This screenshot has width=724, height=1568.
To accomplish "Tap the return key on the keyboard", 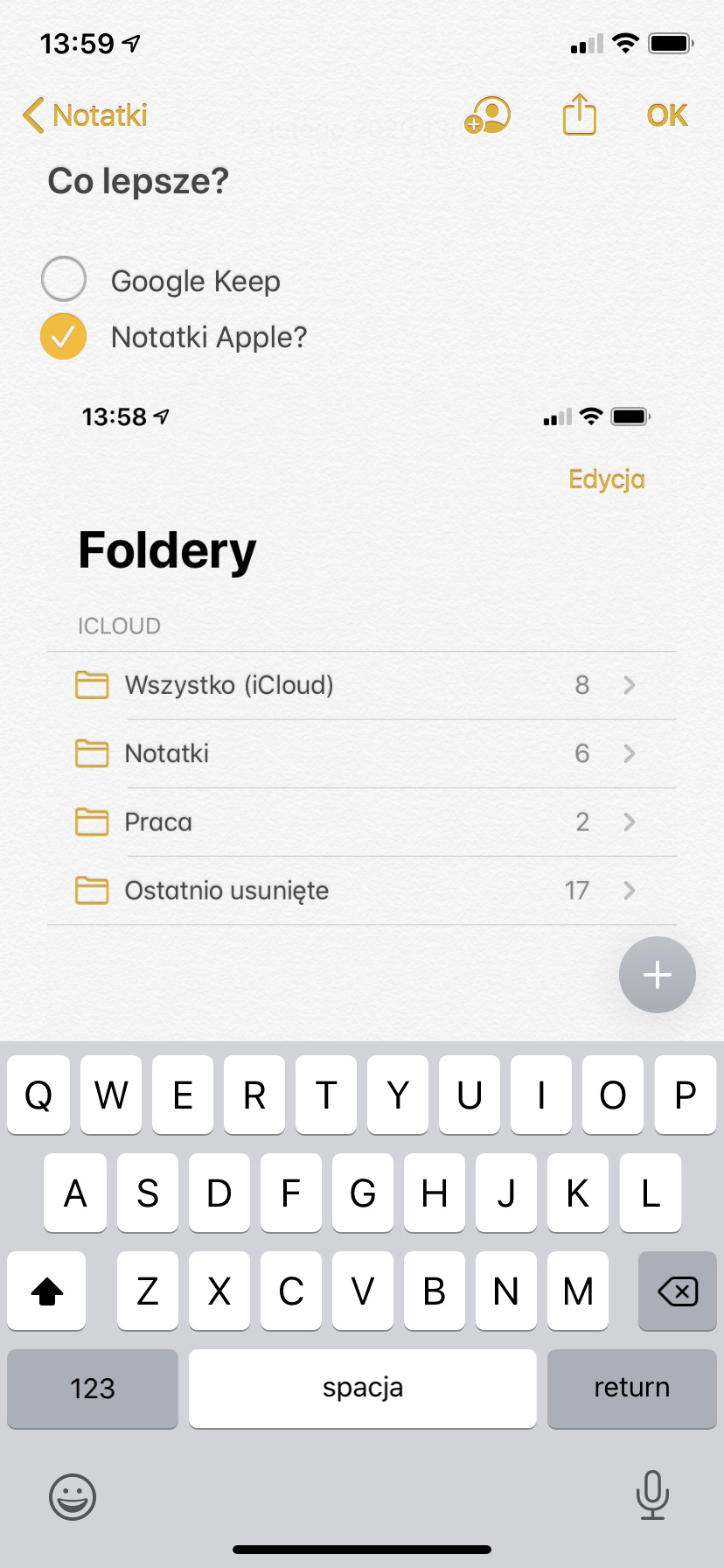I will pyautogui.click(x=631, y=1389).
